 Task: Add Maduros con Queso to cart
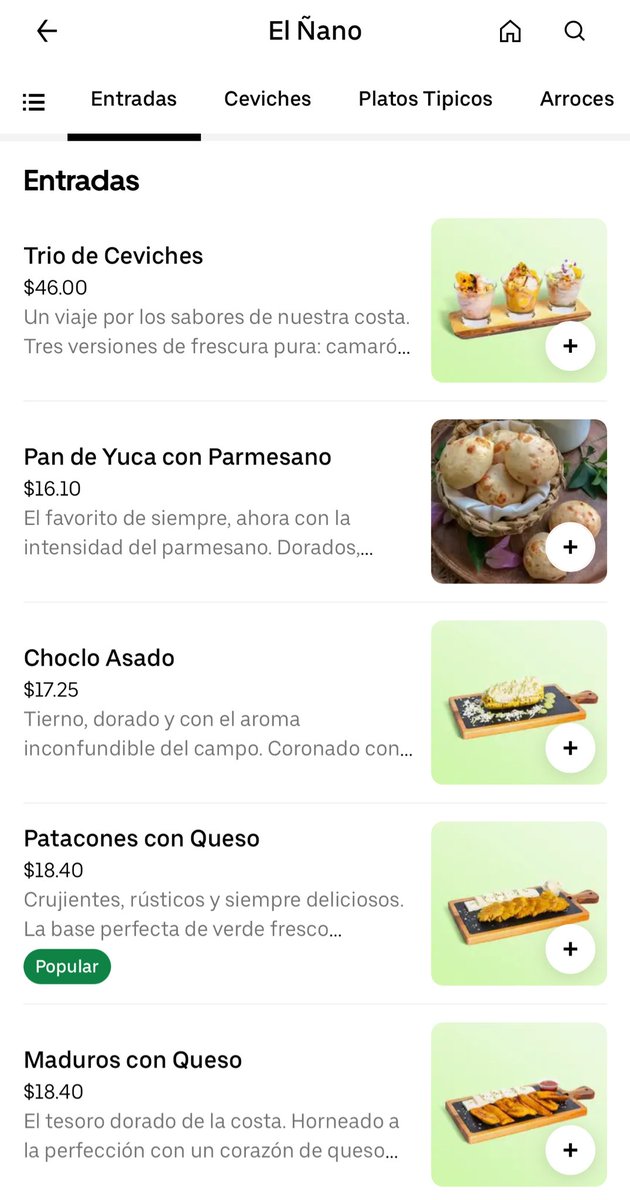570,1150
